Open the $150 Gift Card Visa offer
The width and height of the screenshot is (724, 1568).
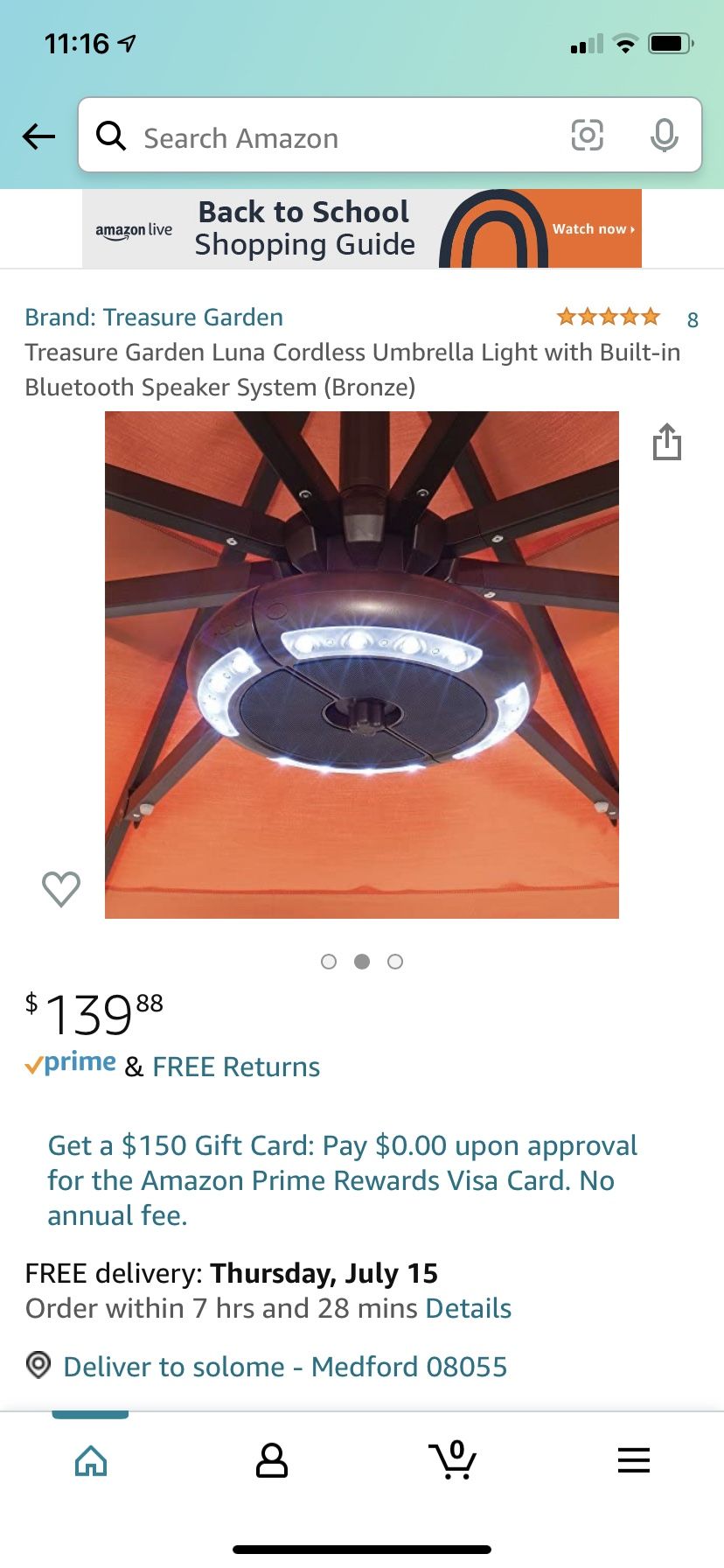342,1179
